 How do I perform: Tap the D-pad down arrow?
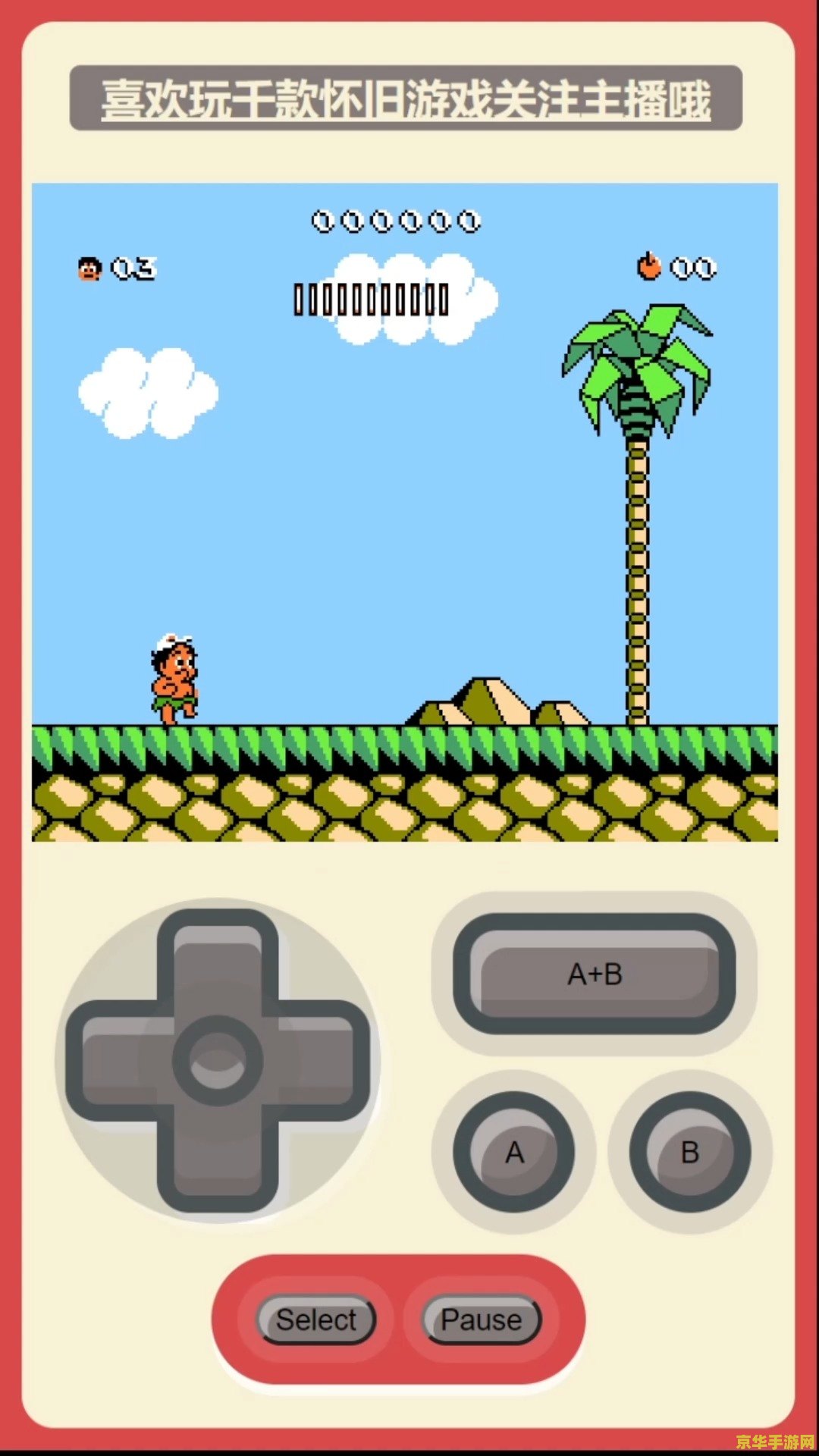click(x=218, y=1156)
